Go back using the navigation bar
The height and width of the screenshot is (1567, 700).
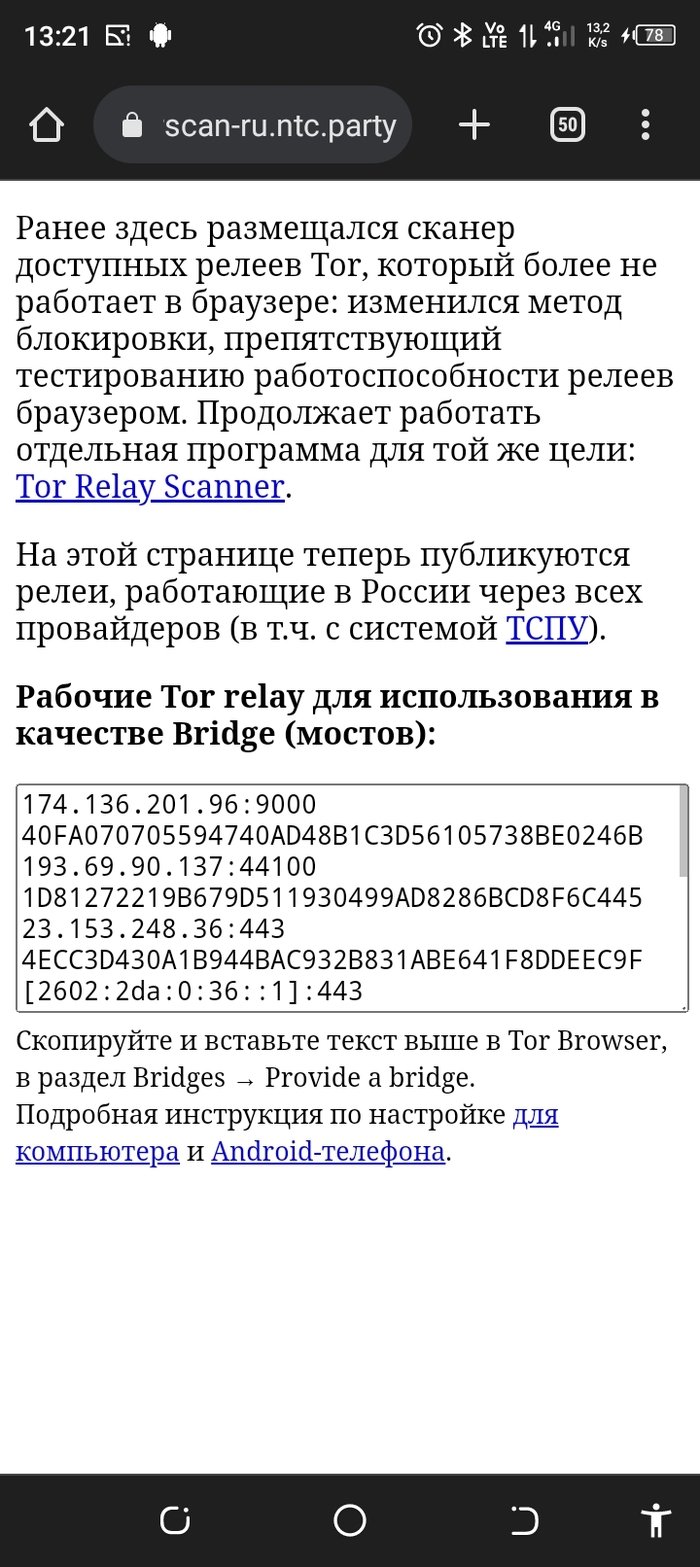523,1521
